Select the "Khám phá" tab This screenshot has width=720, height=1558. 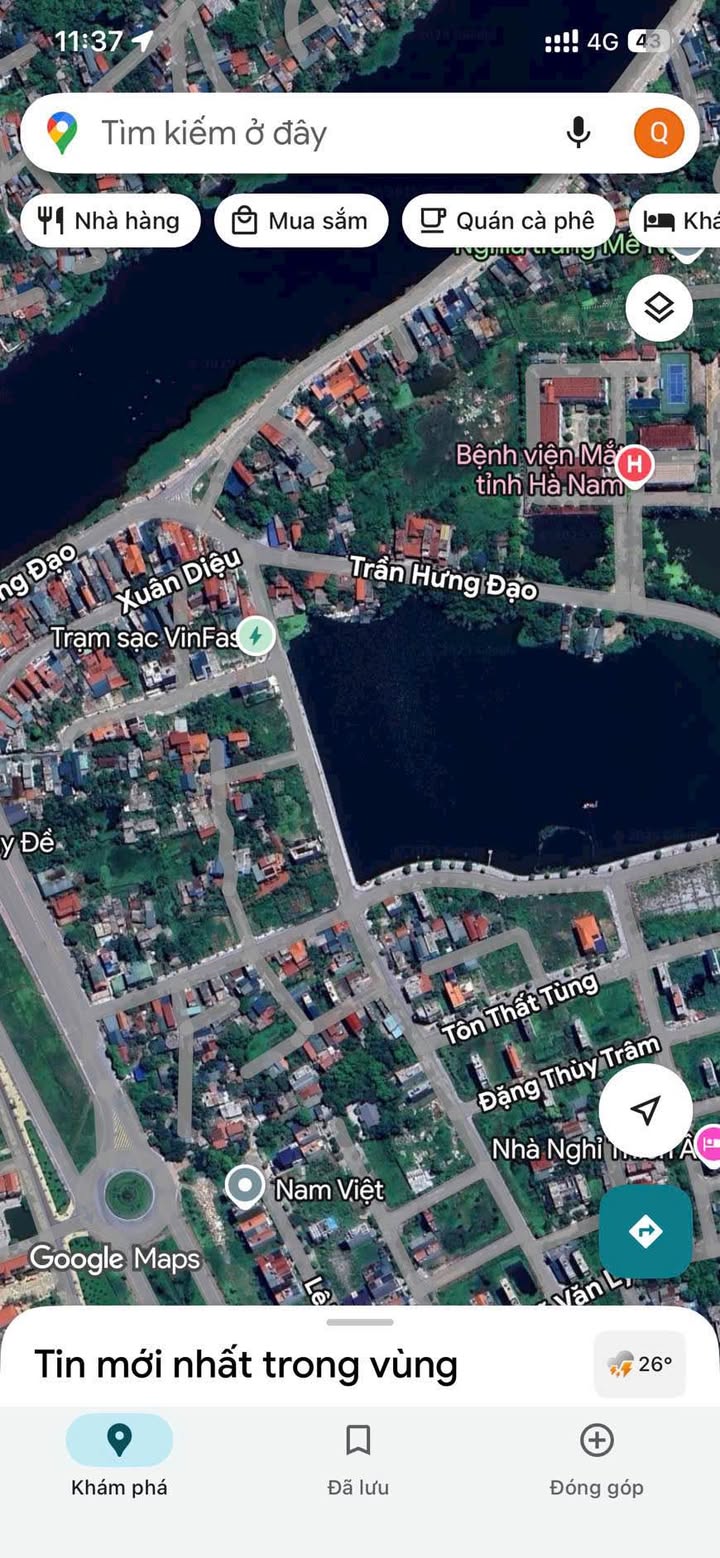pos(119,1460)
